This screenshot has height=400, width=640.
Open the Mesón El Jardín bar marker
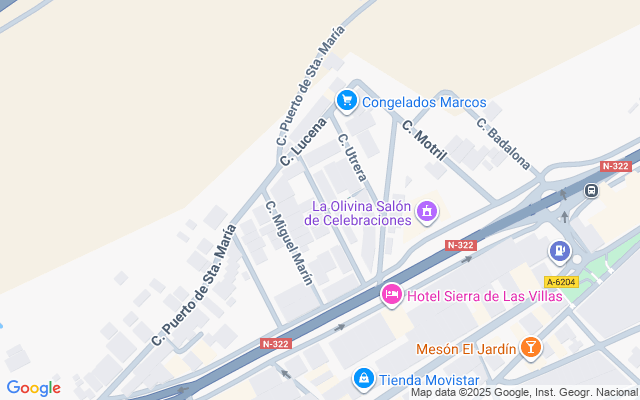tap(532, 347)
